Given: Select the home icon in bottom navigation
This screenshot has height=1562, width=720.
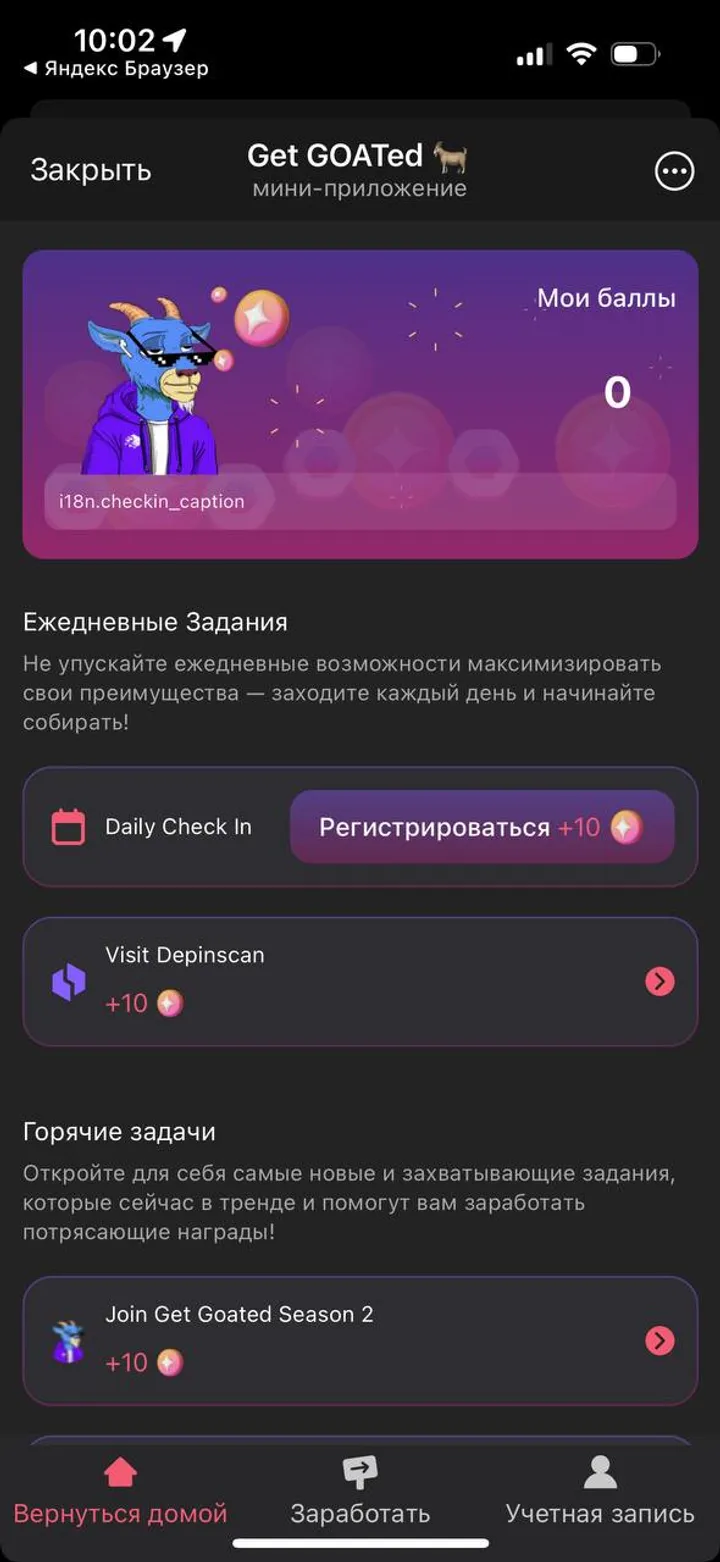Looking at the screenshot, I should (x=121, y=1472).
